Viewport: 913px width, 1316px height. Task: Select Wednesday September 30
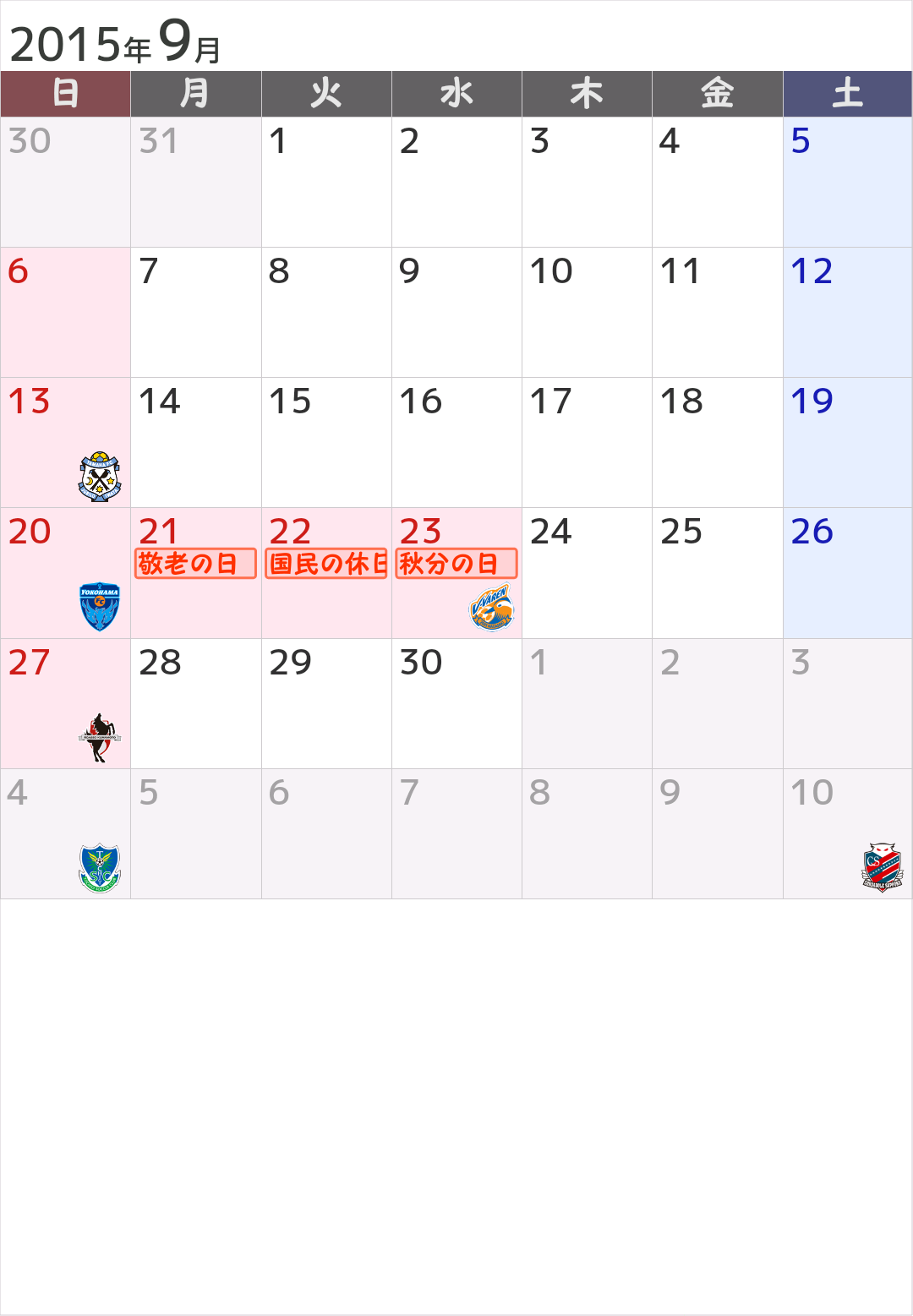click(x=456, y=703)
